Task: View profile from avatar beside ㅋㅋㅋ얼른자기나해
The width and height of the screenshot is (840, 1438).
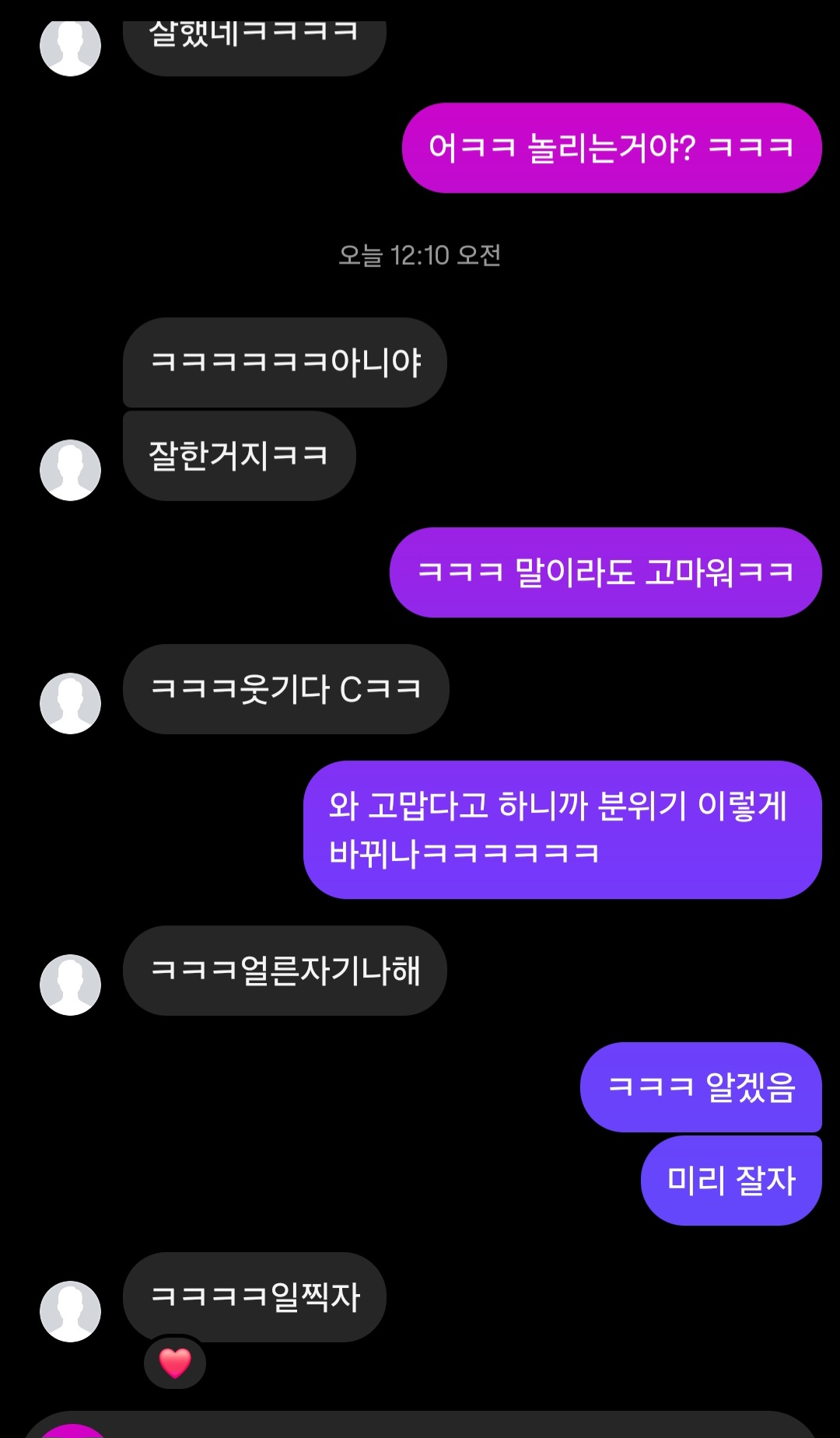Action: 70,985
